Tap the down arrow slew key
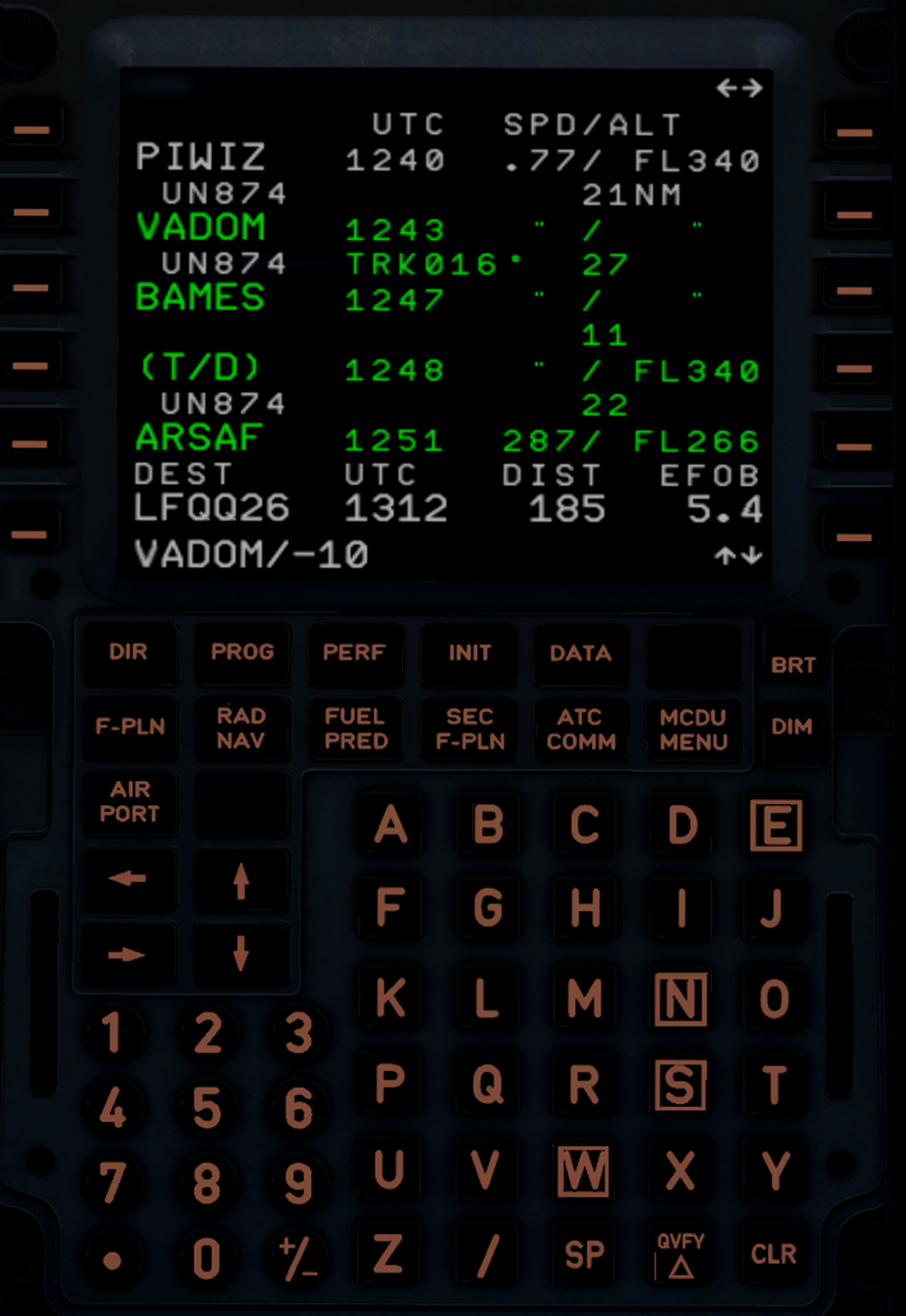The height and width of the screenshot is (1316, 906). click(x=241, y=954)
